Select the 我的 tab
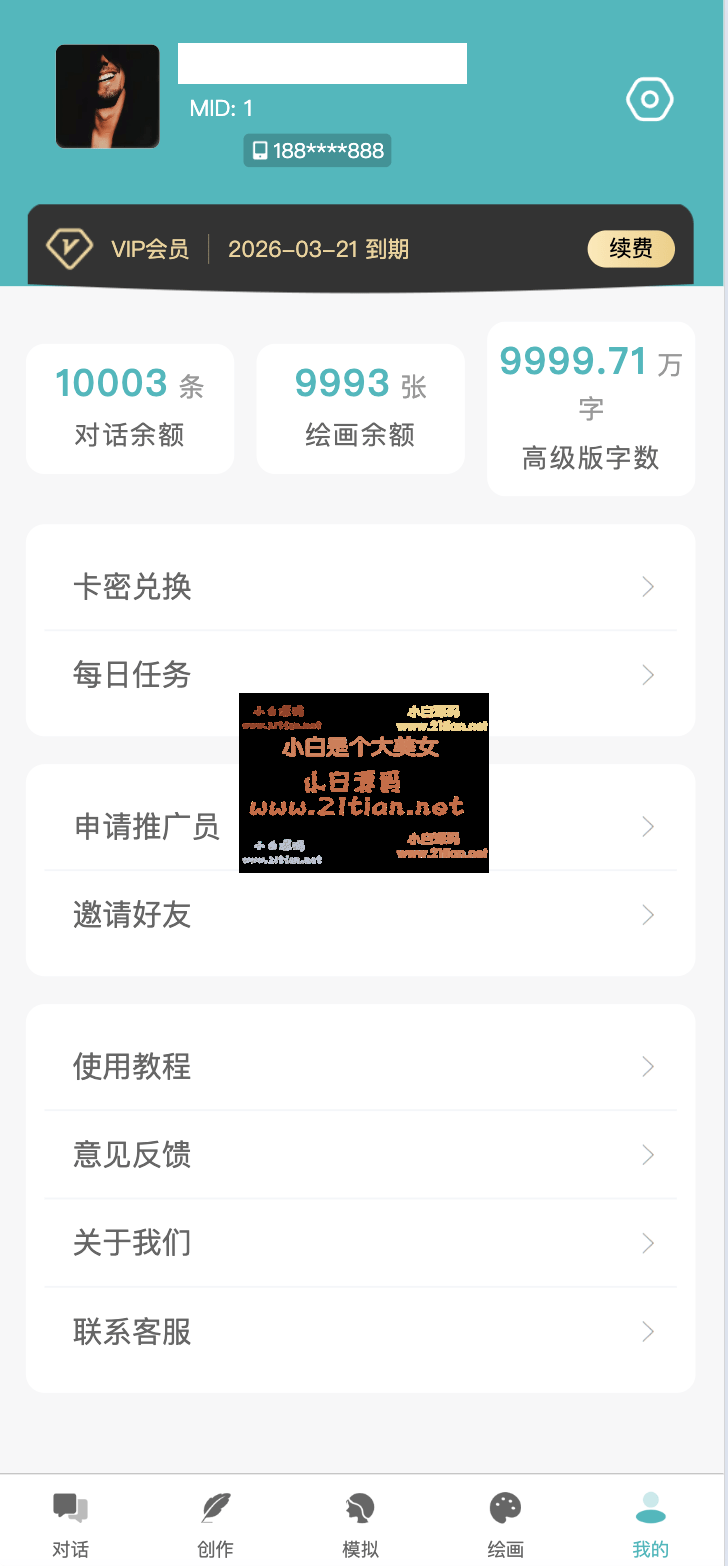This screenshot has width=728, height=1566. (650, 1522)
